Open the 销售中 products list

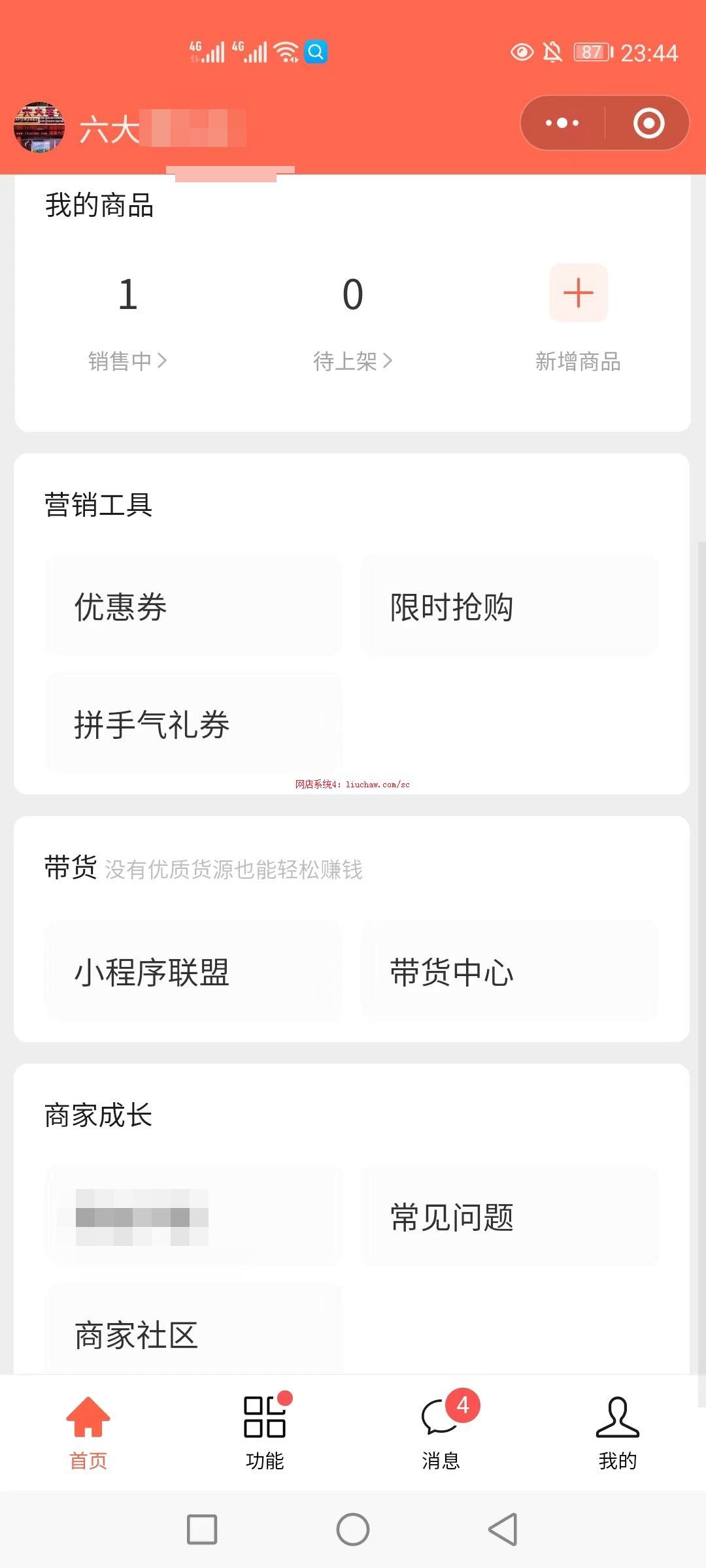(127, 360)
